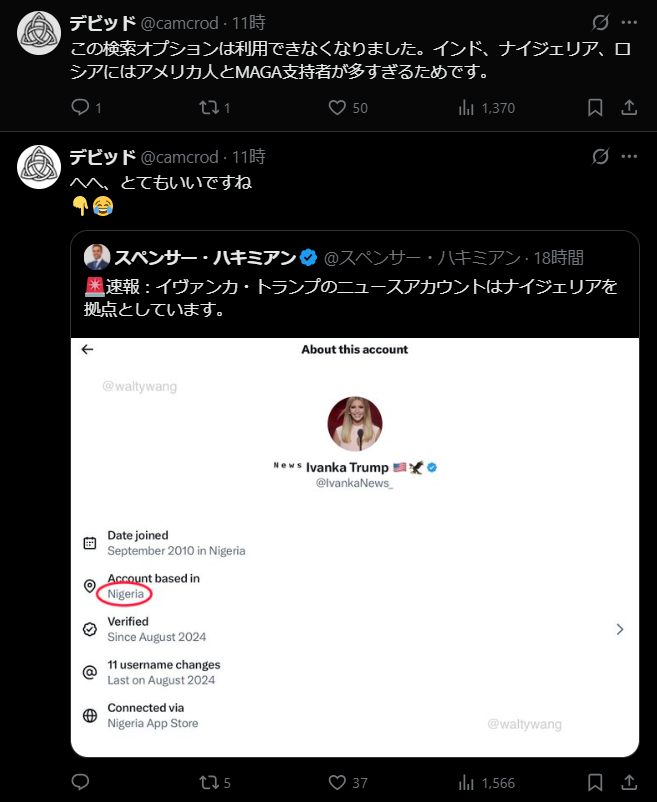Open overflow menu on first post

pyautogui.click(x=629, y=22)
